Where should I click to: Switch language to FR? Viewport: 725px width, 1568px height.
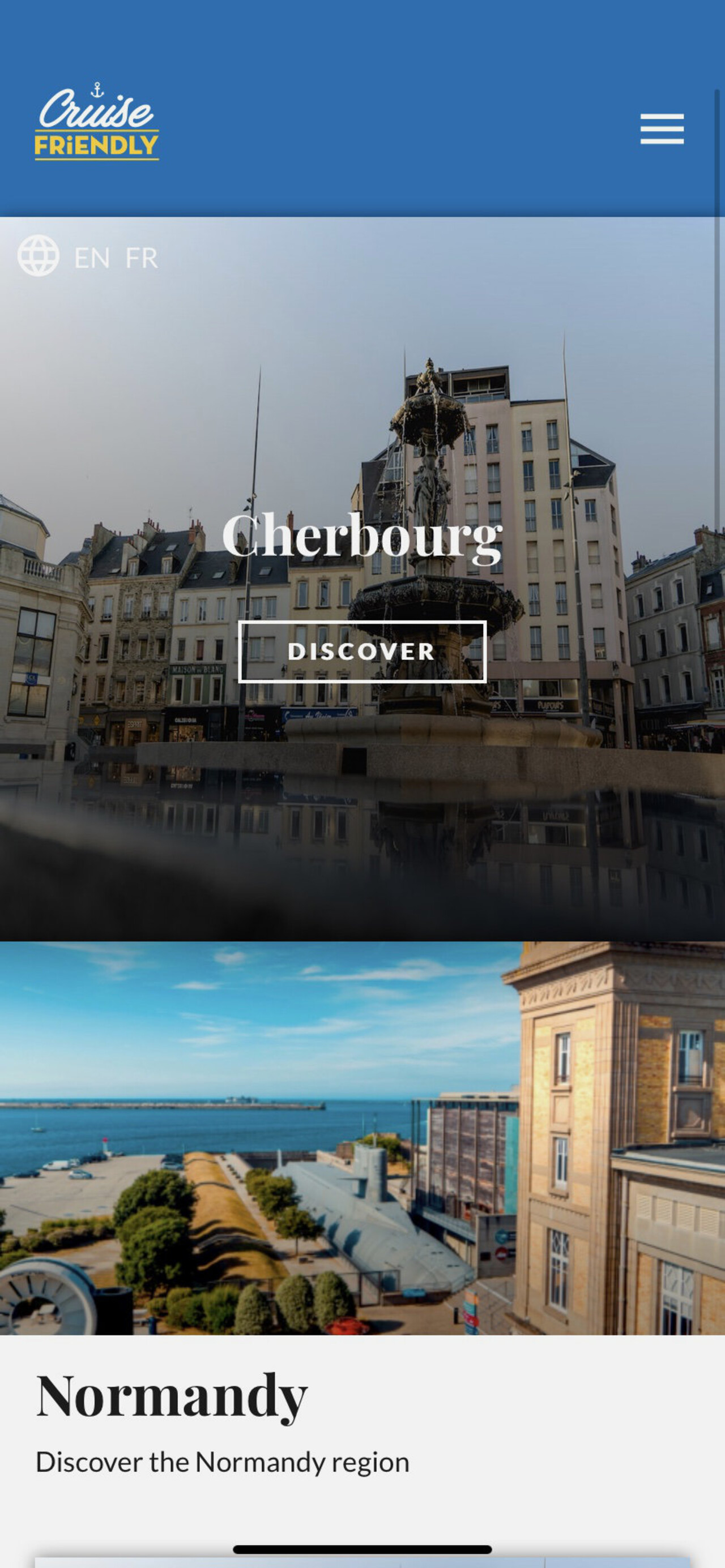pos(142,258)
